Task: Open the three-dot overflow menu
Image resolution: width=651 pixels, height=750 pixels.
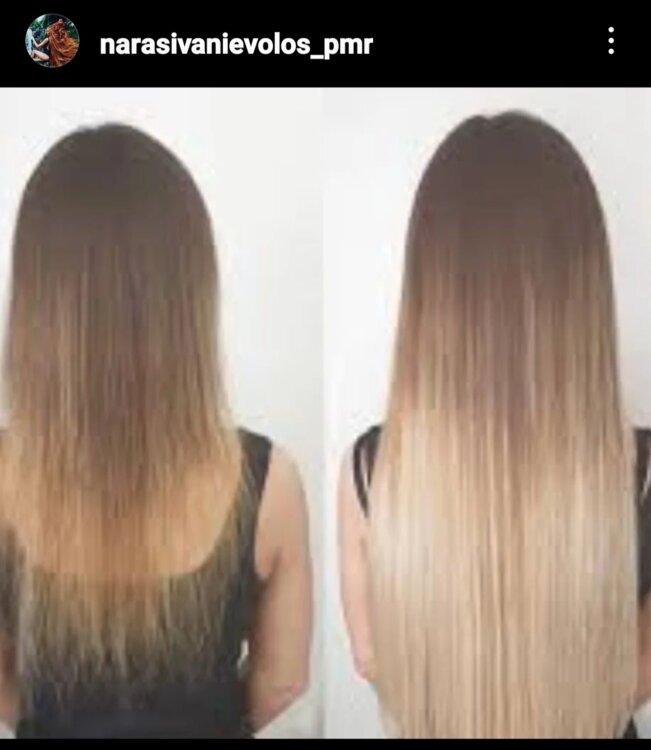Action: pos(610,41)
